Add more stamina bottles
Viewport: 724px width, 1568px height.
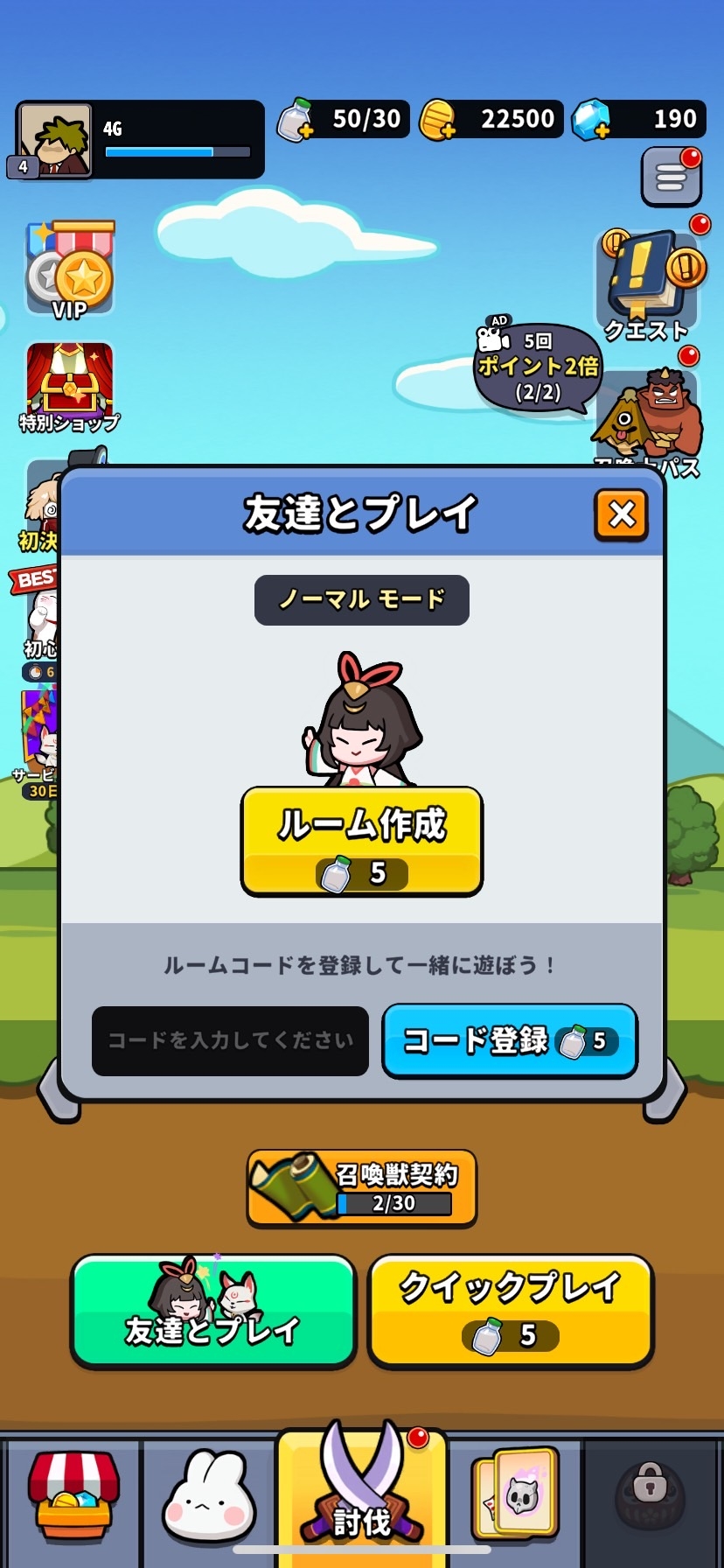(296, 120)
